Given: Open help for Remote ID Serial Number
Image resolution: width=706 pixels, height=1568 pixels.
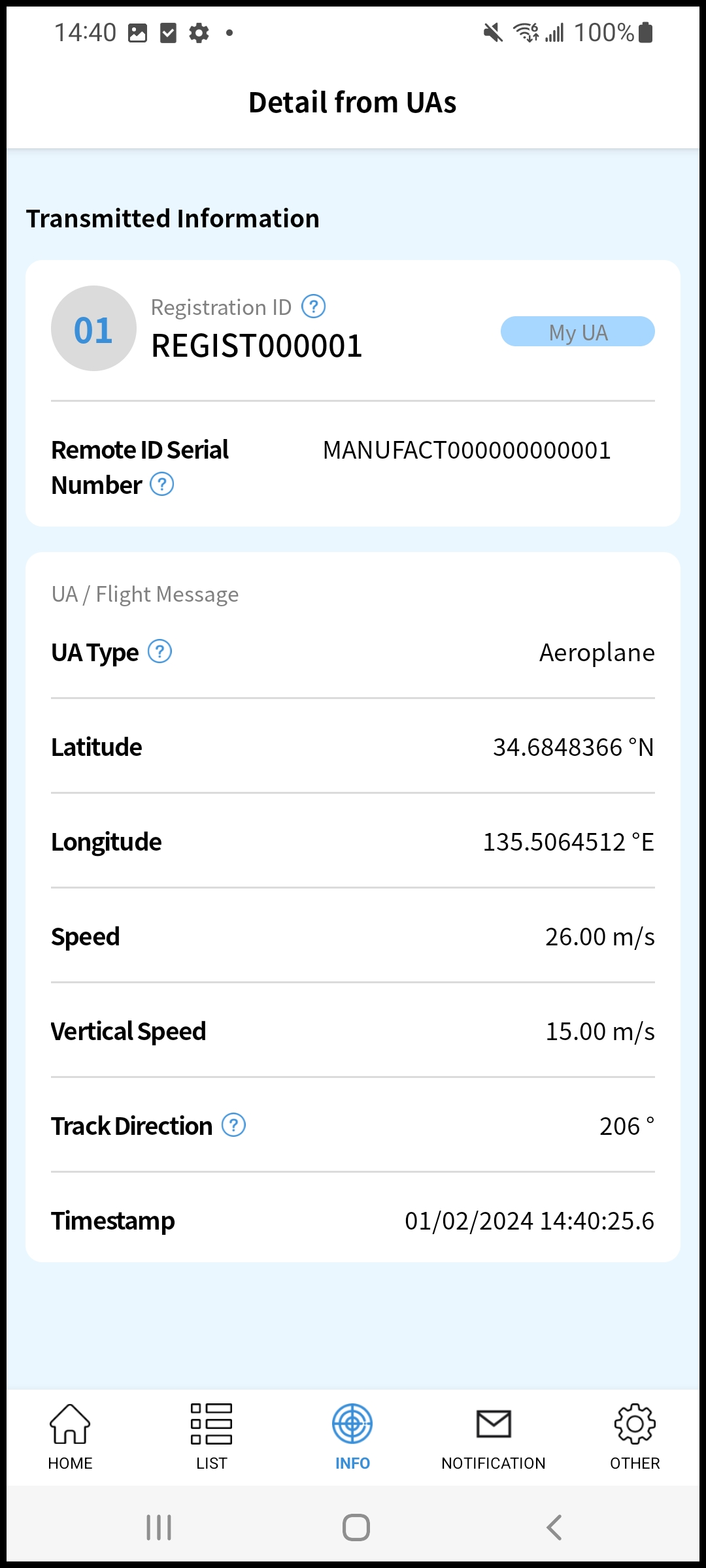Looking at the screenshot, I should point(162,485).
